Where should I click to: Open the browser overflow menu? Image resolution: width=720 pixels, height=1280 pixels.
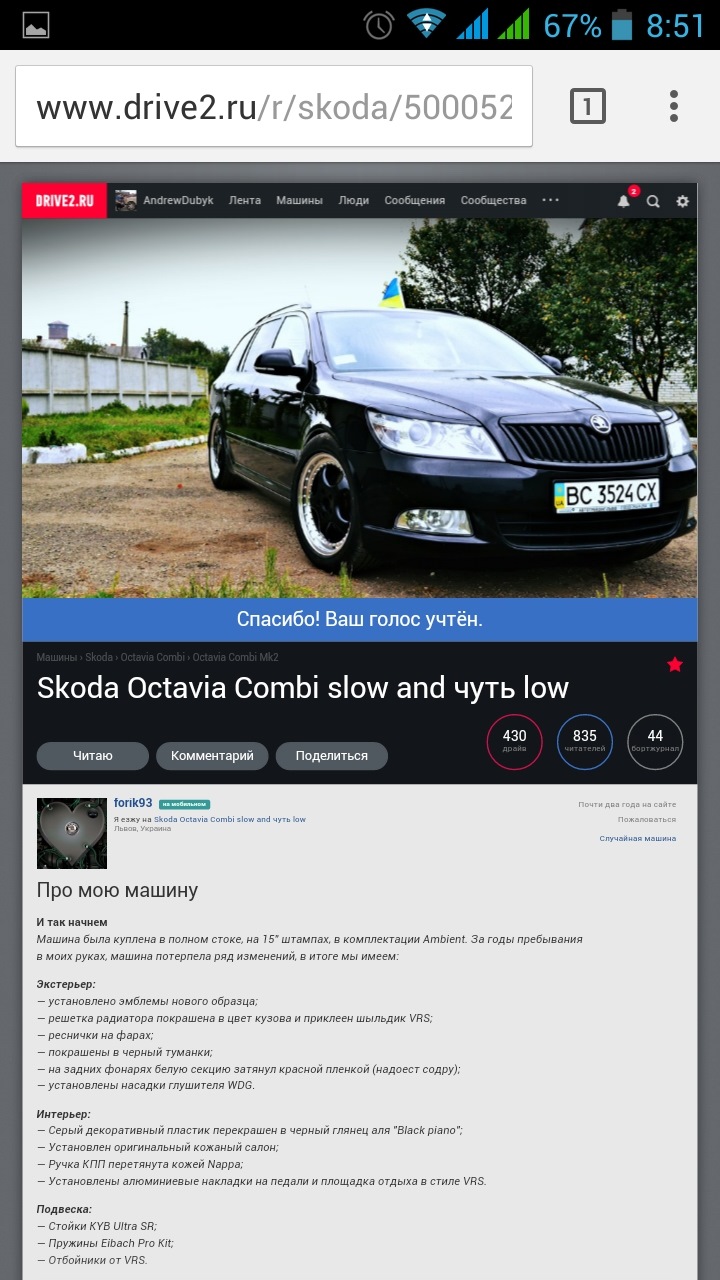click(674, 106)
